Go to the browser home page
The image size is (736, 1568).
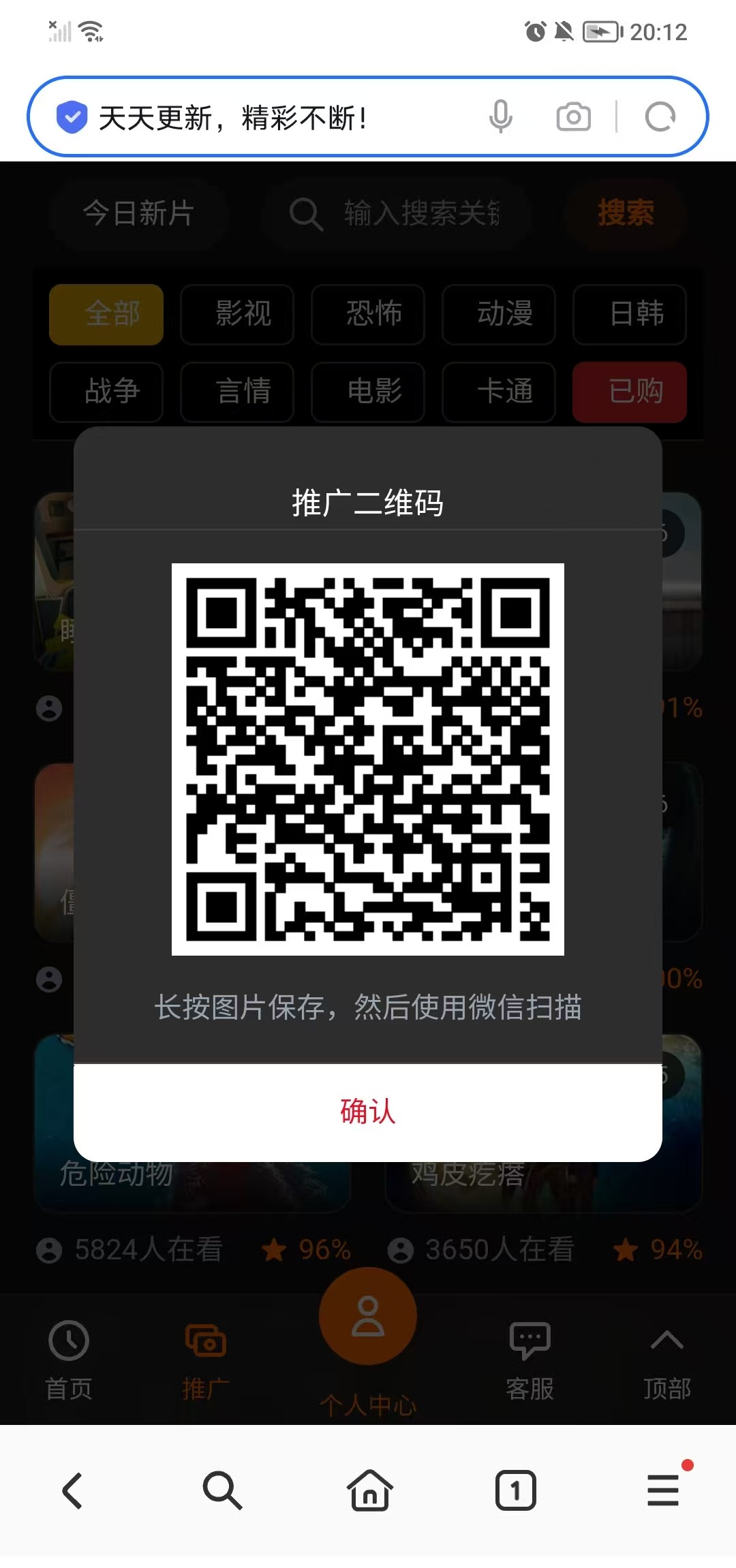pos(369,1490)
